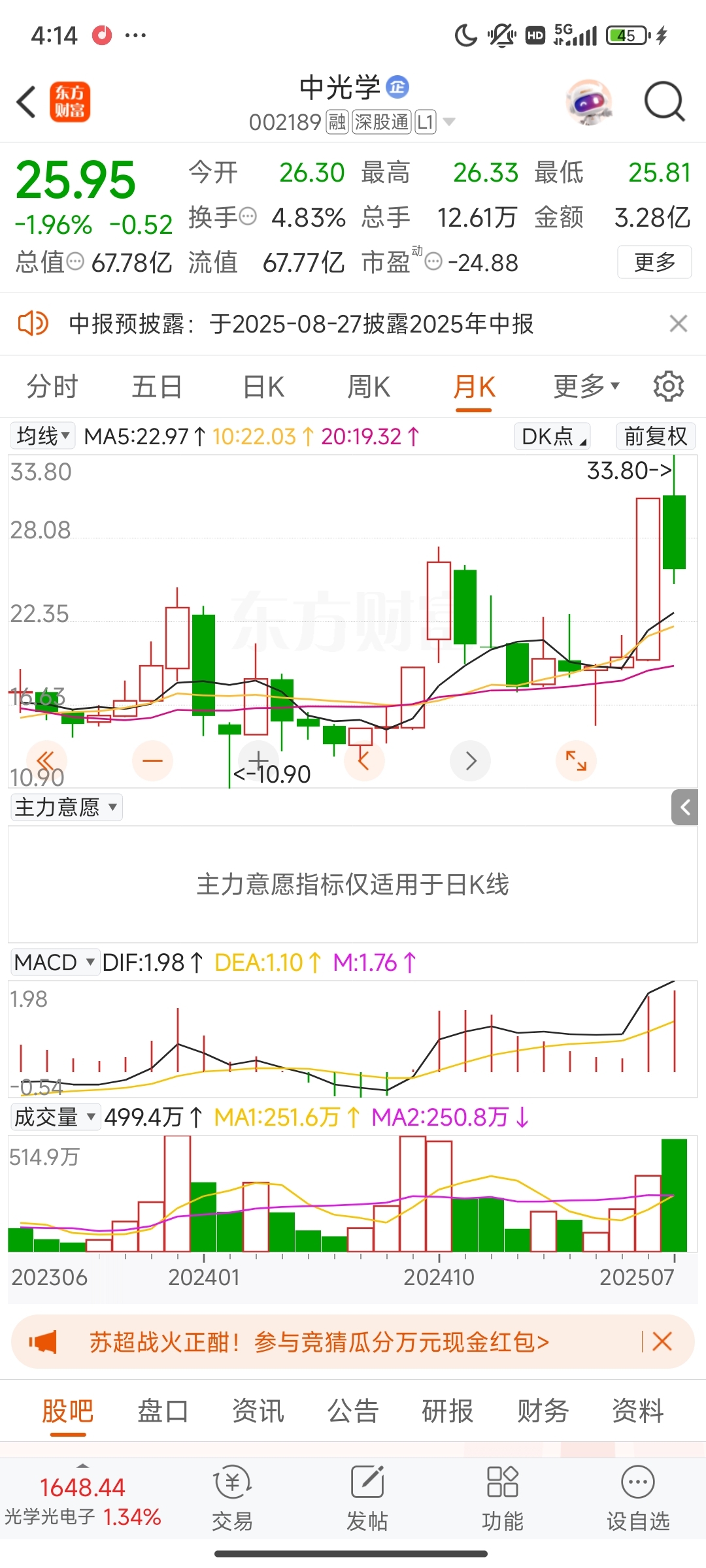Select the 周K chart tab
706x1568 pixels.
click(x=369, y=387)
